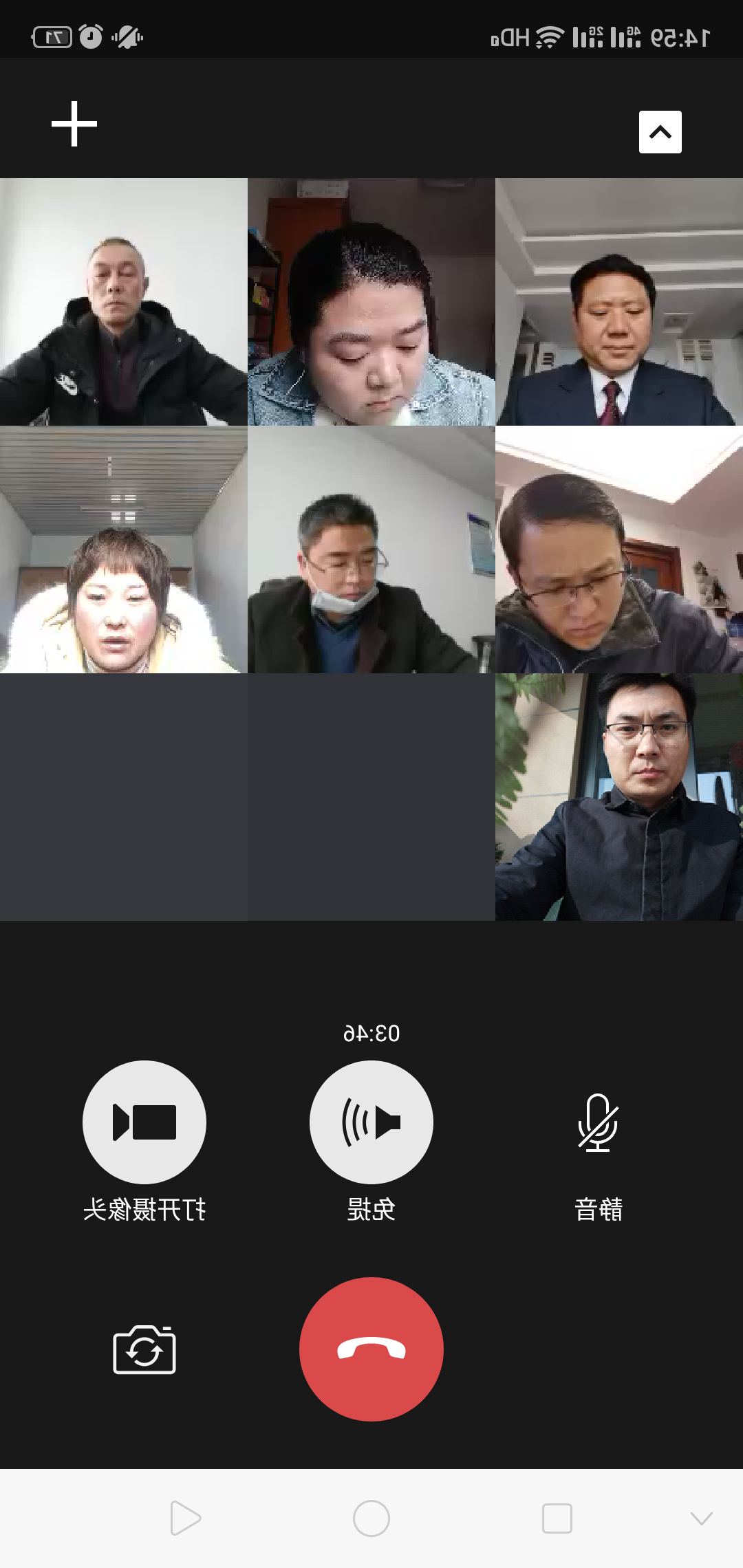Image resolution: width=743 pixels, height=1568 pixels.
Task: Enlarge the tile of man wearing face mask
Action: point(371,549)
